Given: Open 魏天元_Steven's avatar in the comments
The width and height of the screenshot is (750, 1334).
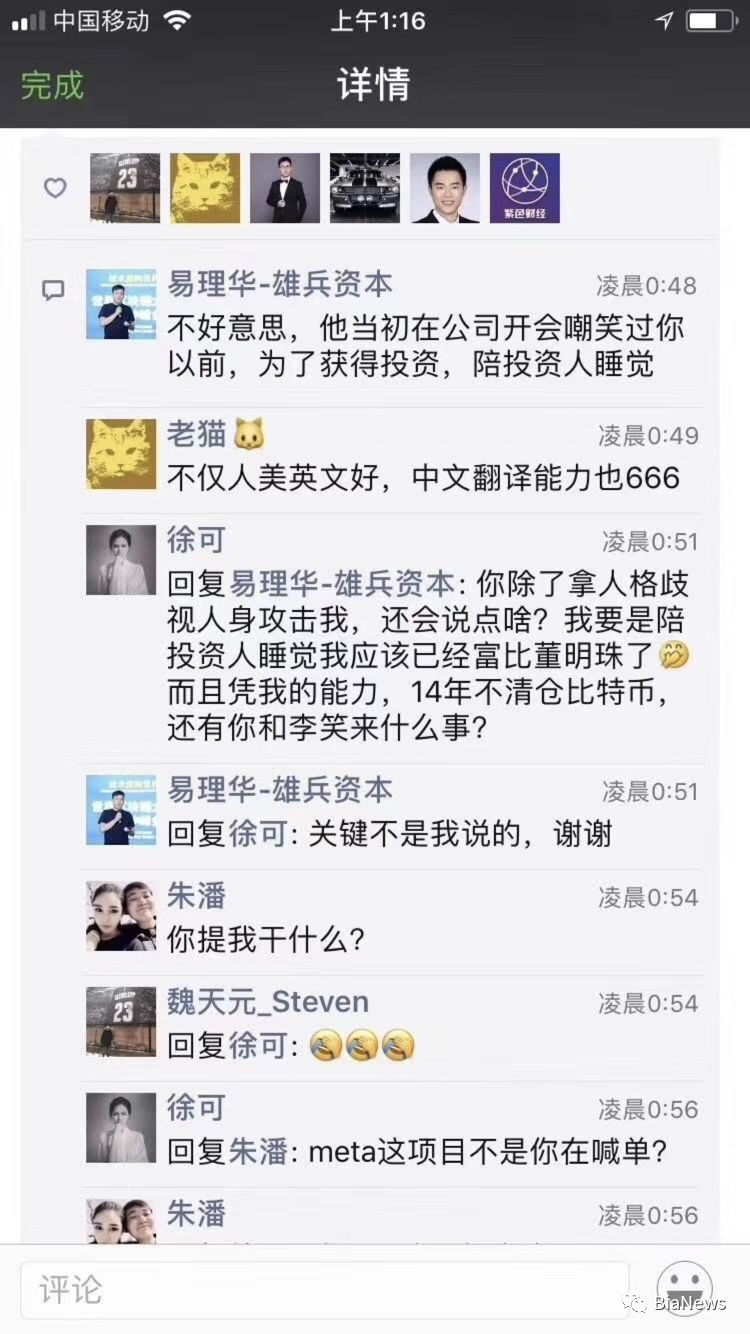Looking at the screenshot, I should pos(121,1022).
